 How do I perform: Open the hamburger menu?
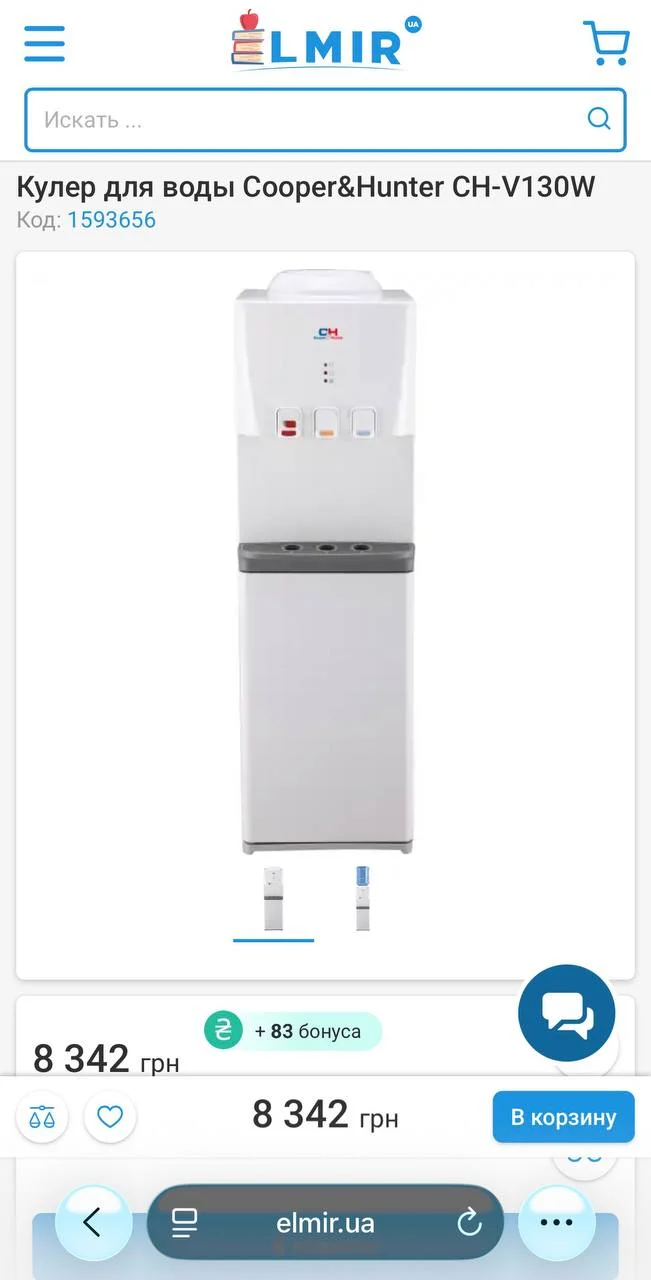pyautogui.click(x=45, y=43)
